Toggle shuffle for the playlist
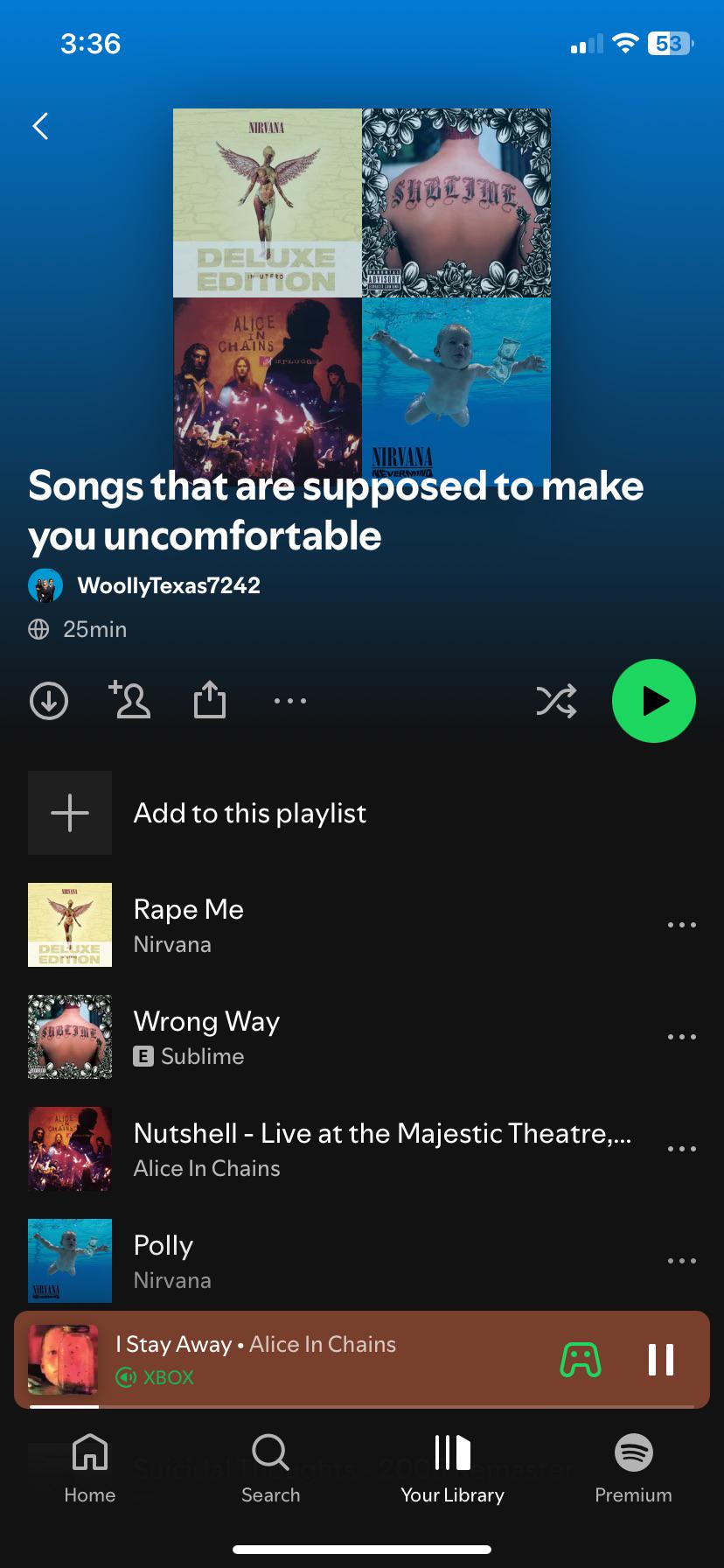The image size is (724, 1568). pos(556,701)
